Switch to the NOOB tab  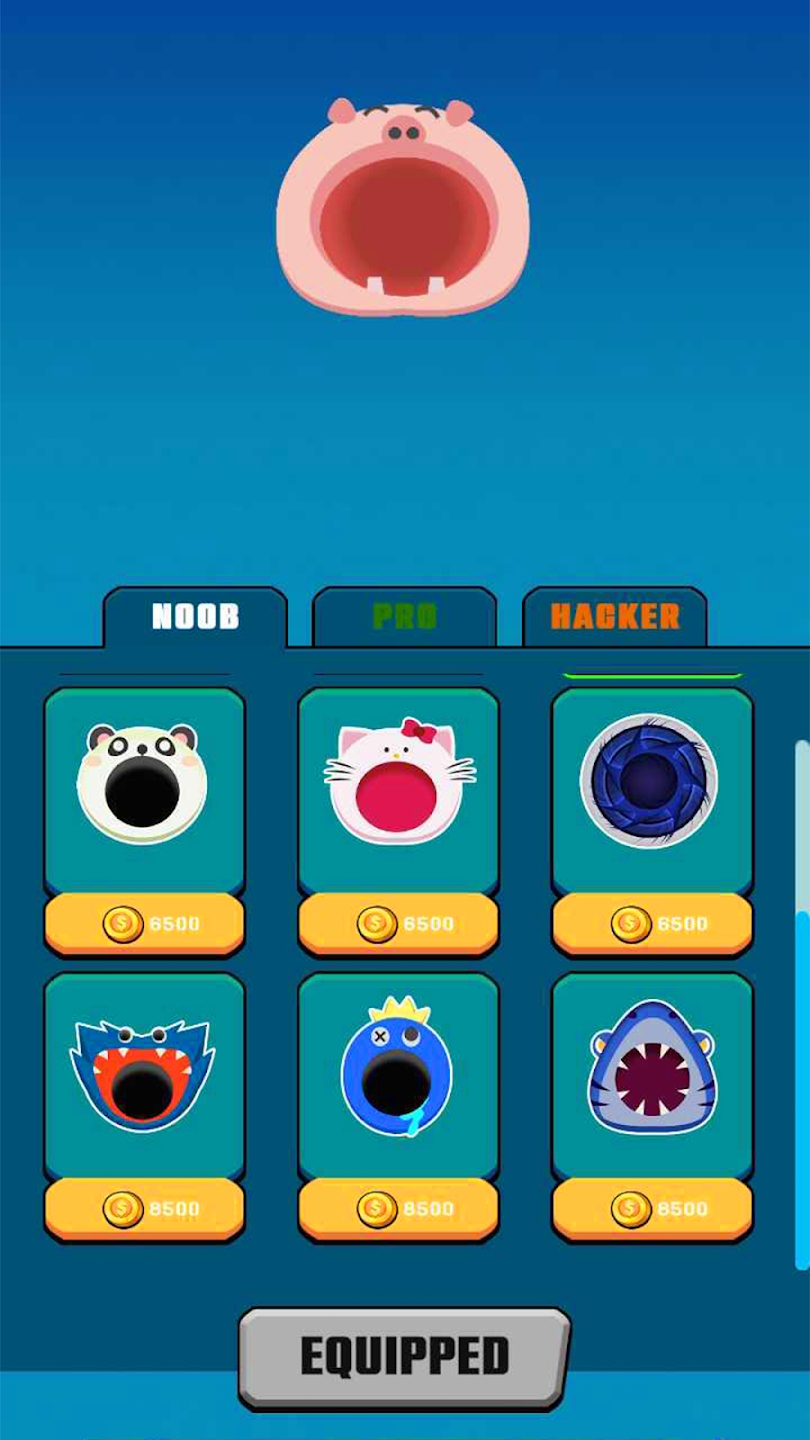tap(195, 617)
